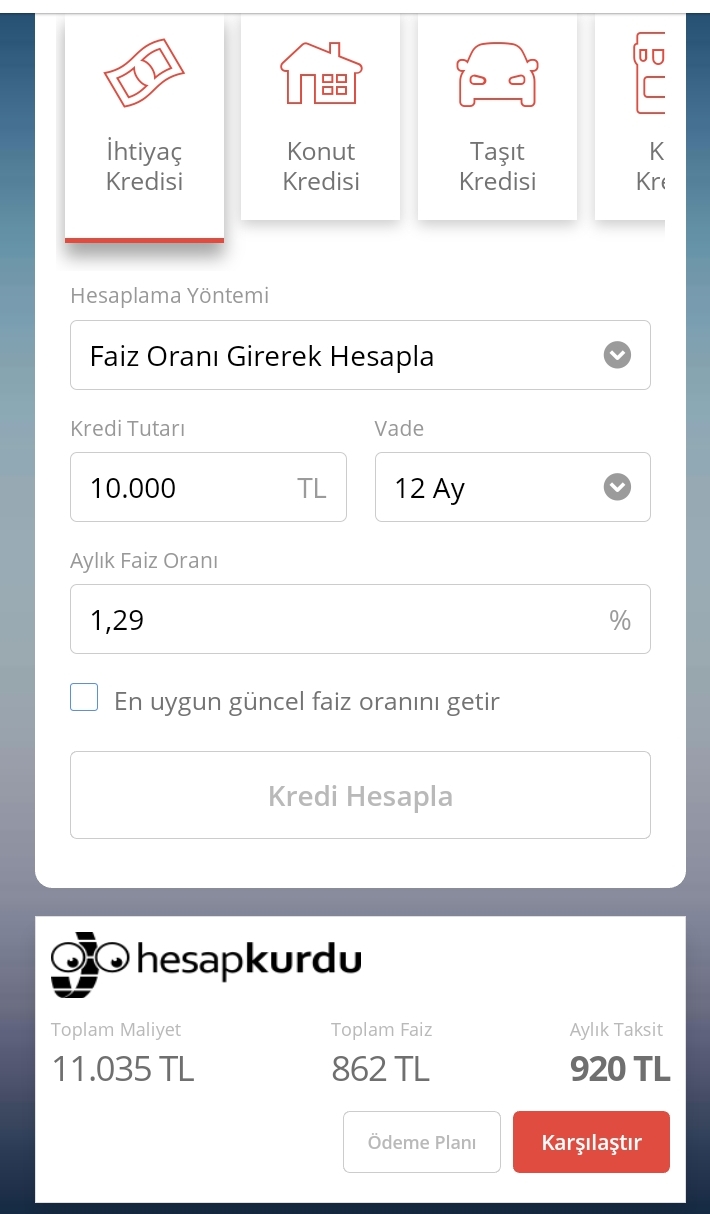Check the En uygun güncel faiz oranını getir box
This screenshot has height=1214, width=710.
click(84, 697)
